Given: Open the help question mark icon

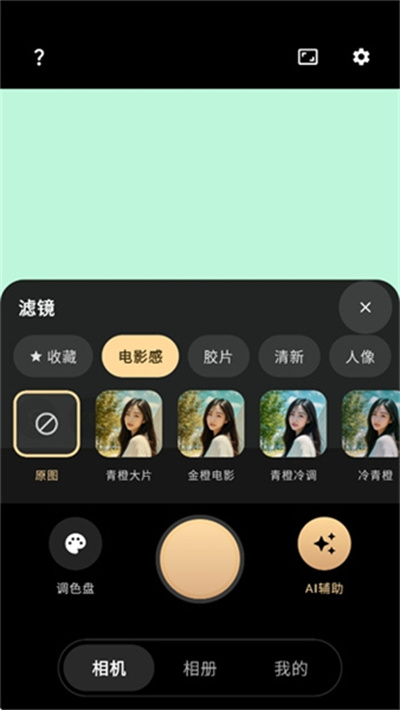Looking at the screenshot, I should click(39, 57).
